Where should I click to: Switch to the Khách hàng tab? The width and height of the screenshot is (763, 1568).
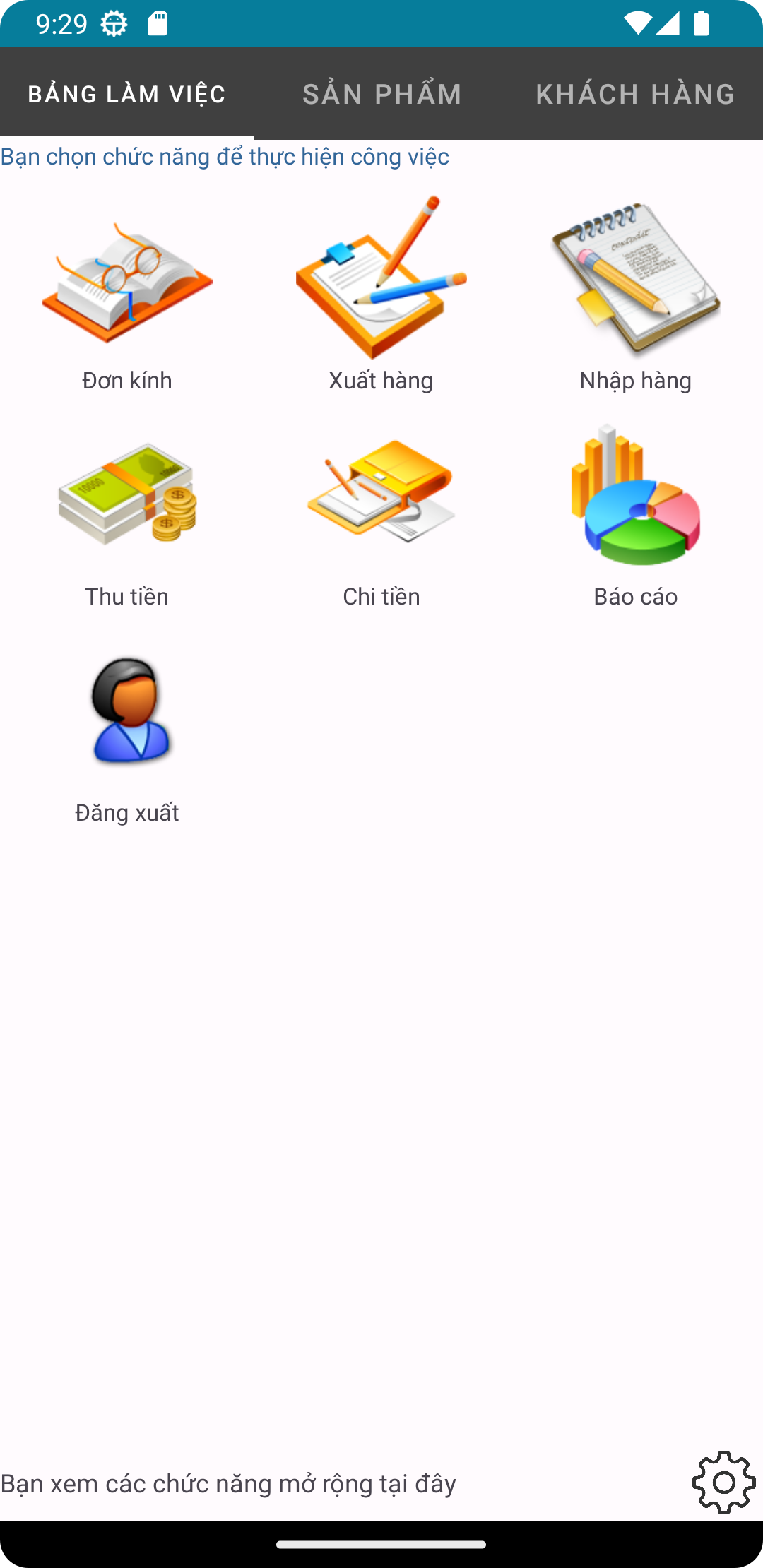point(634,94)
